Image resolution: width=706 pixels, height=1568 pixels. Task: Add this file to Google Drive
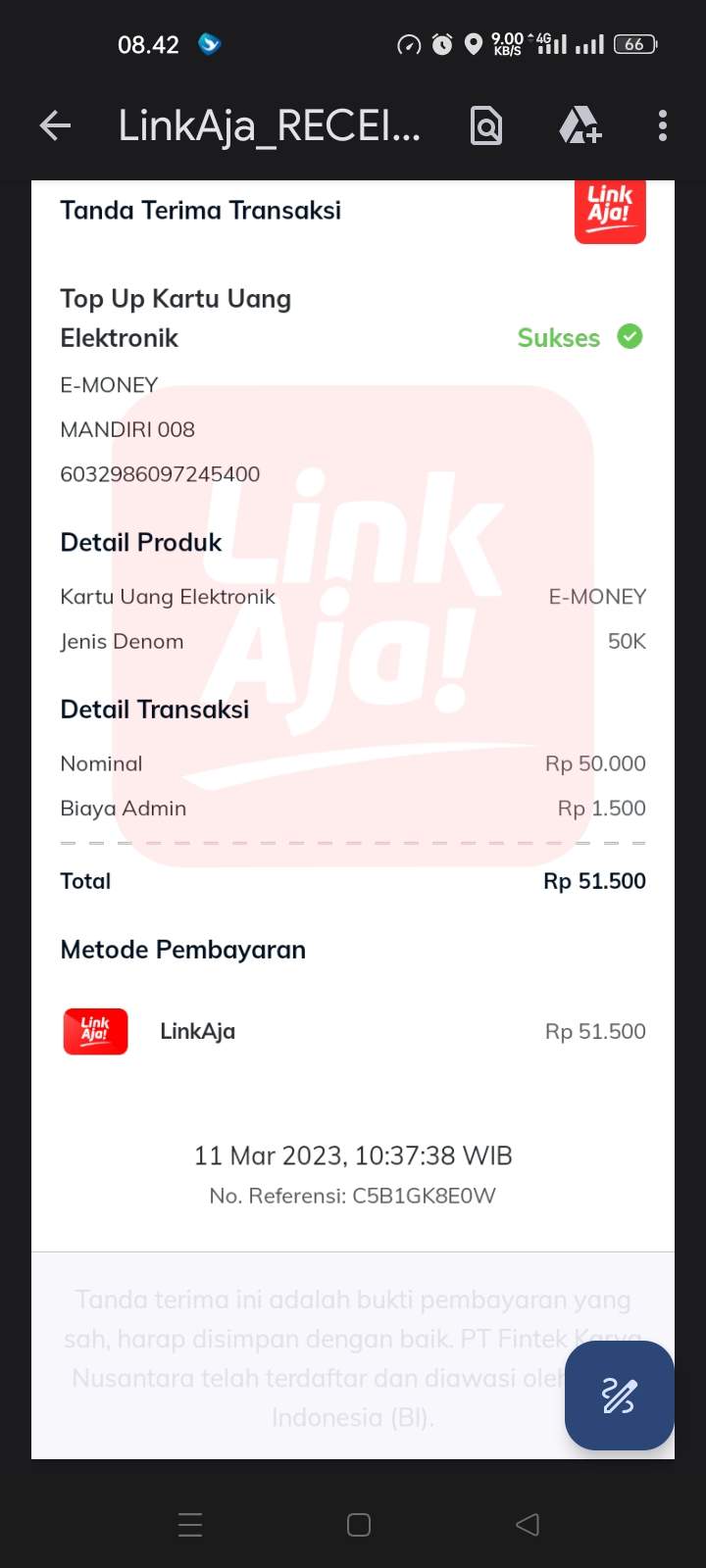(x=580, y=125)
